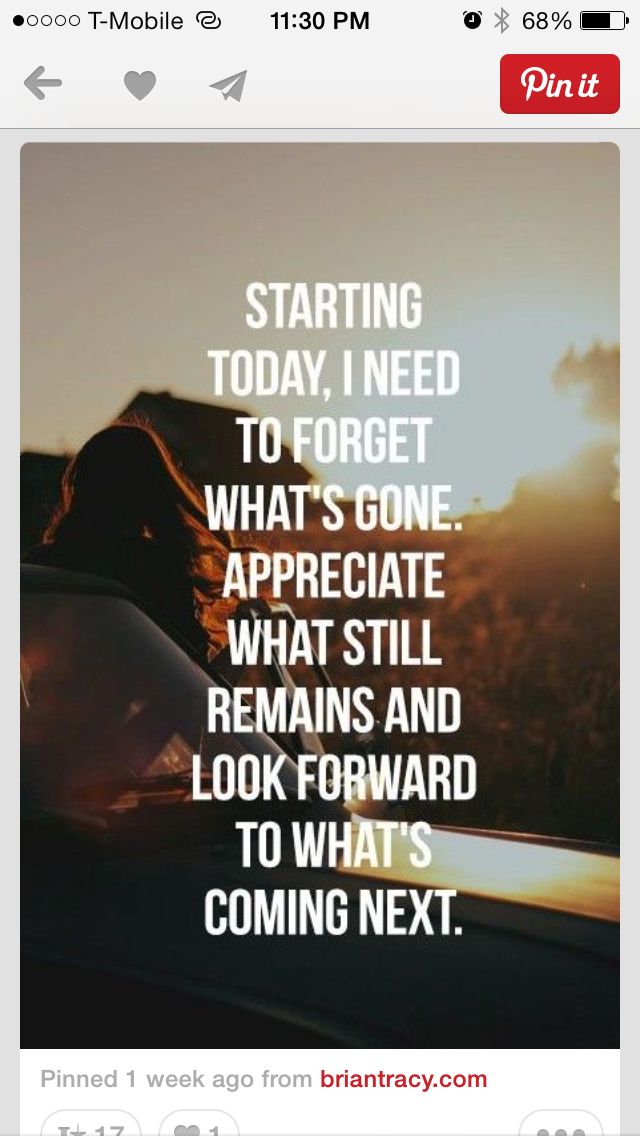Send this pin via paper plane icon
The image size is (640, 1136).
[228, 86]
